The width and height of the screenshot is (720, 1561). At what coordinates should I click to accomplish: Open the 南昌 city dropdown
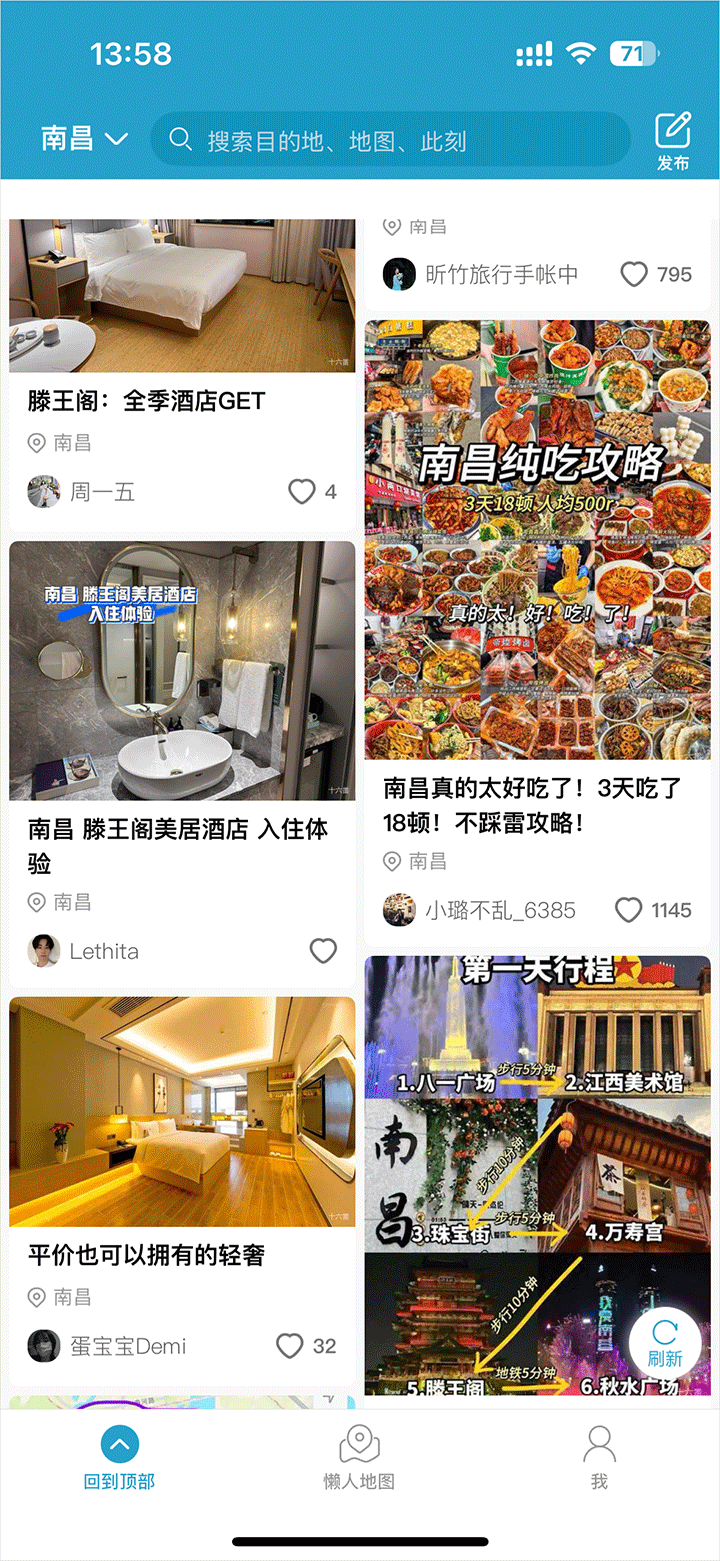coord(84,139)
